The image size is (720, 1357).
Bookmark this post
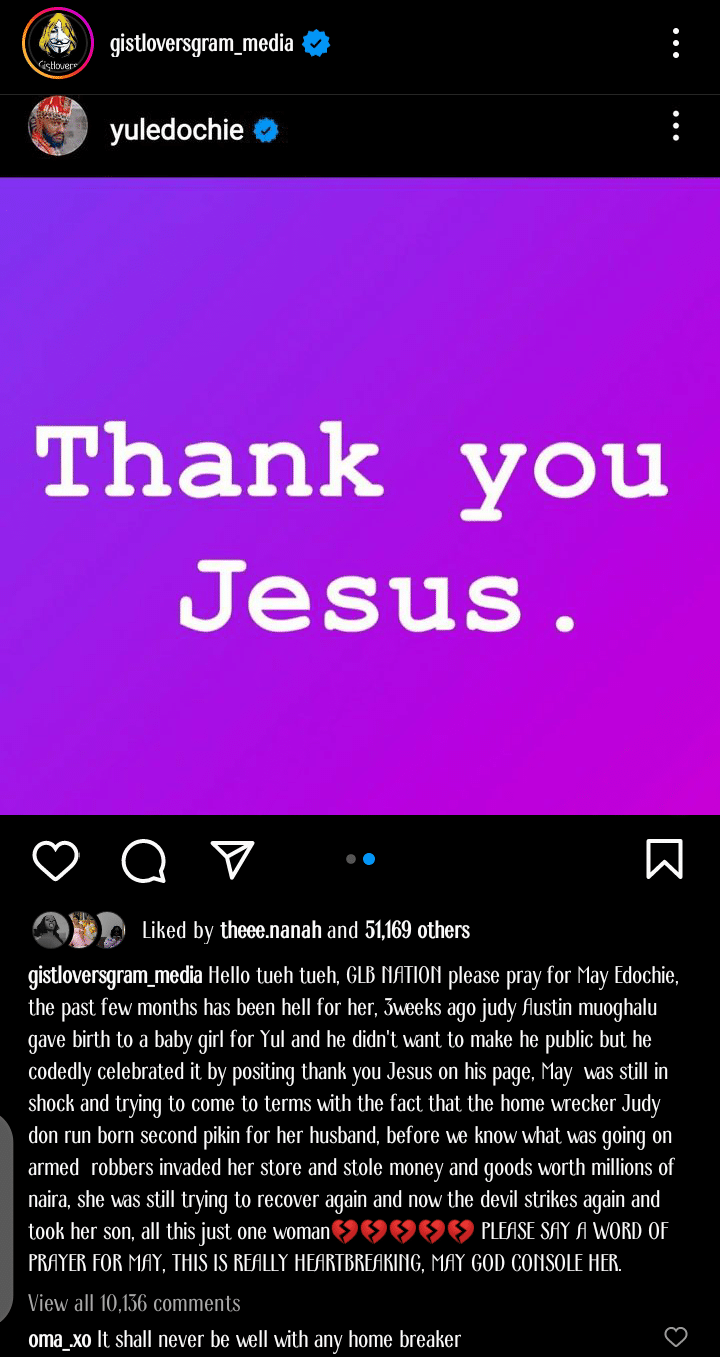664,859
